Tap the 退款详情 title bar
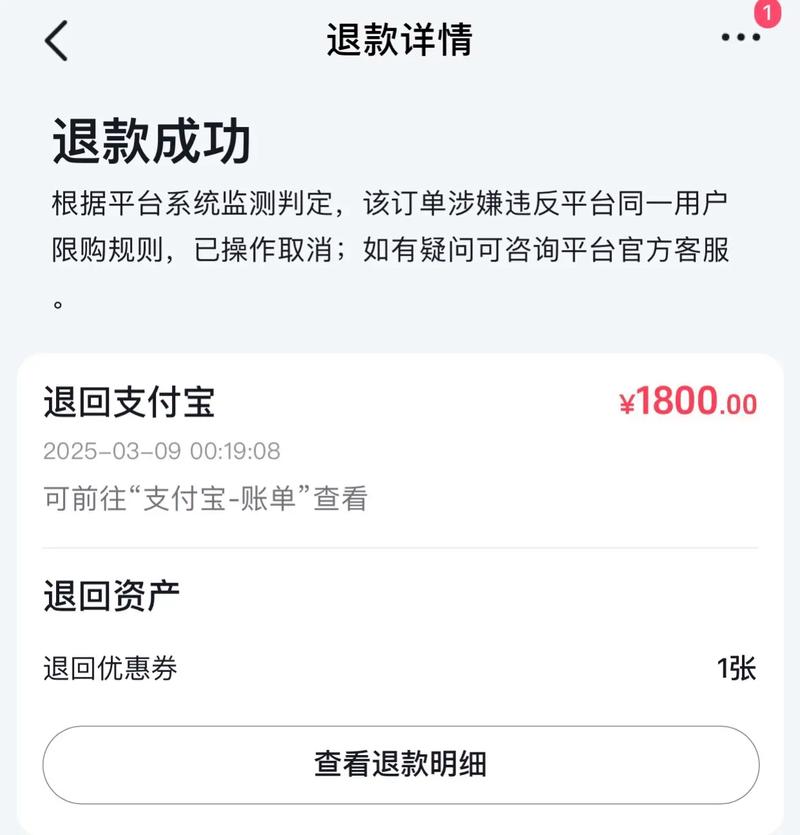Viewport: 800px width, 835px height. [x=400, y=40]
